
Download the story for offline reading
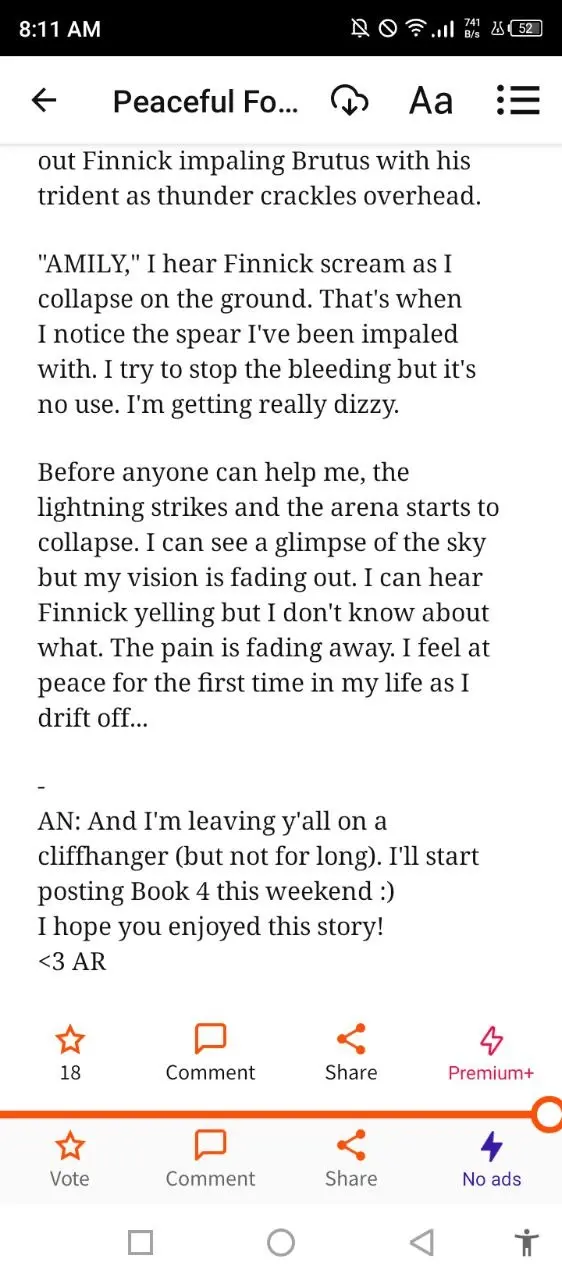click(349, 100)
